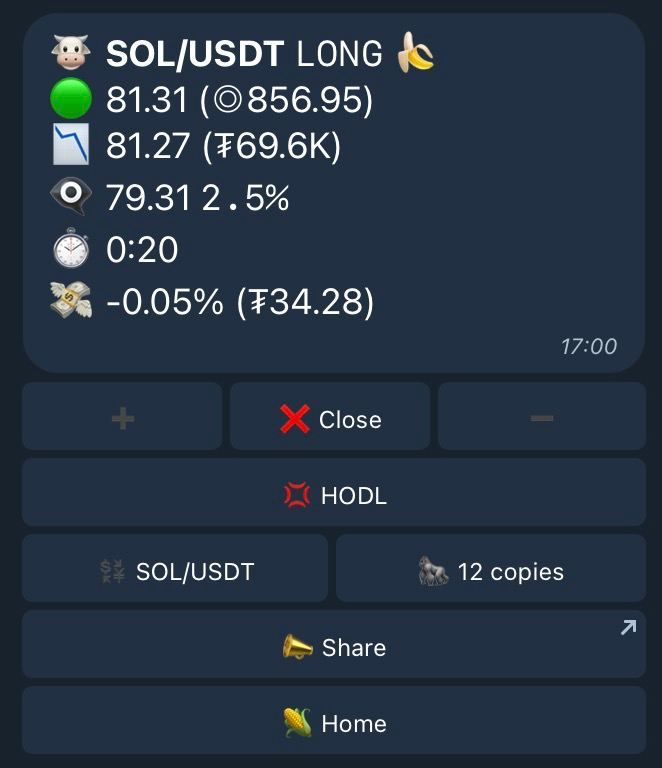Close the SOL/USDT long position

pyautogui.click(x=330, y=417)
